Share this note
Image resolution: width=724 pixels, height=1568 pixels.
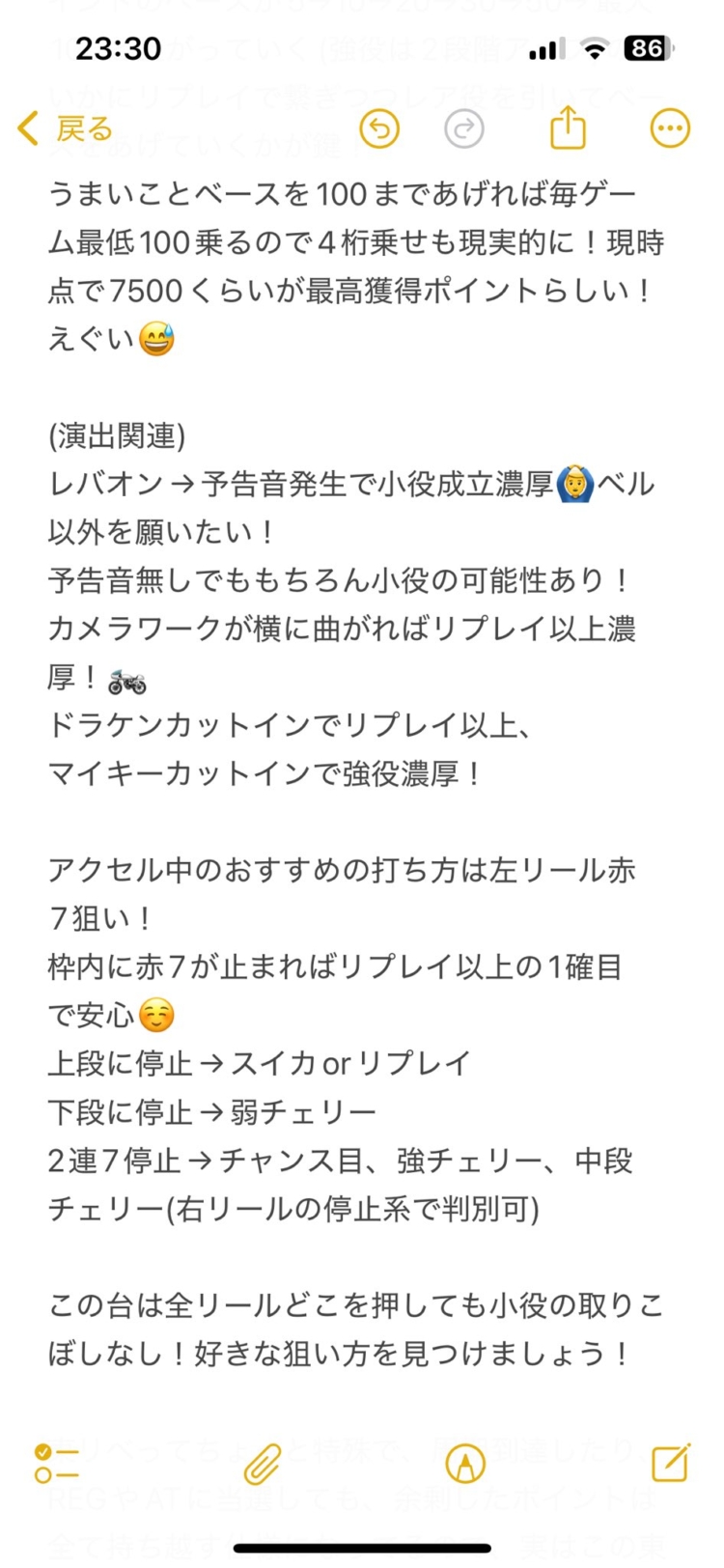[568, 128]
